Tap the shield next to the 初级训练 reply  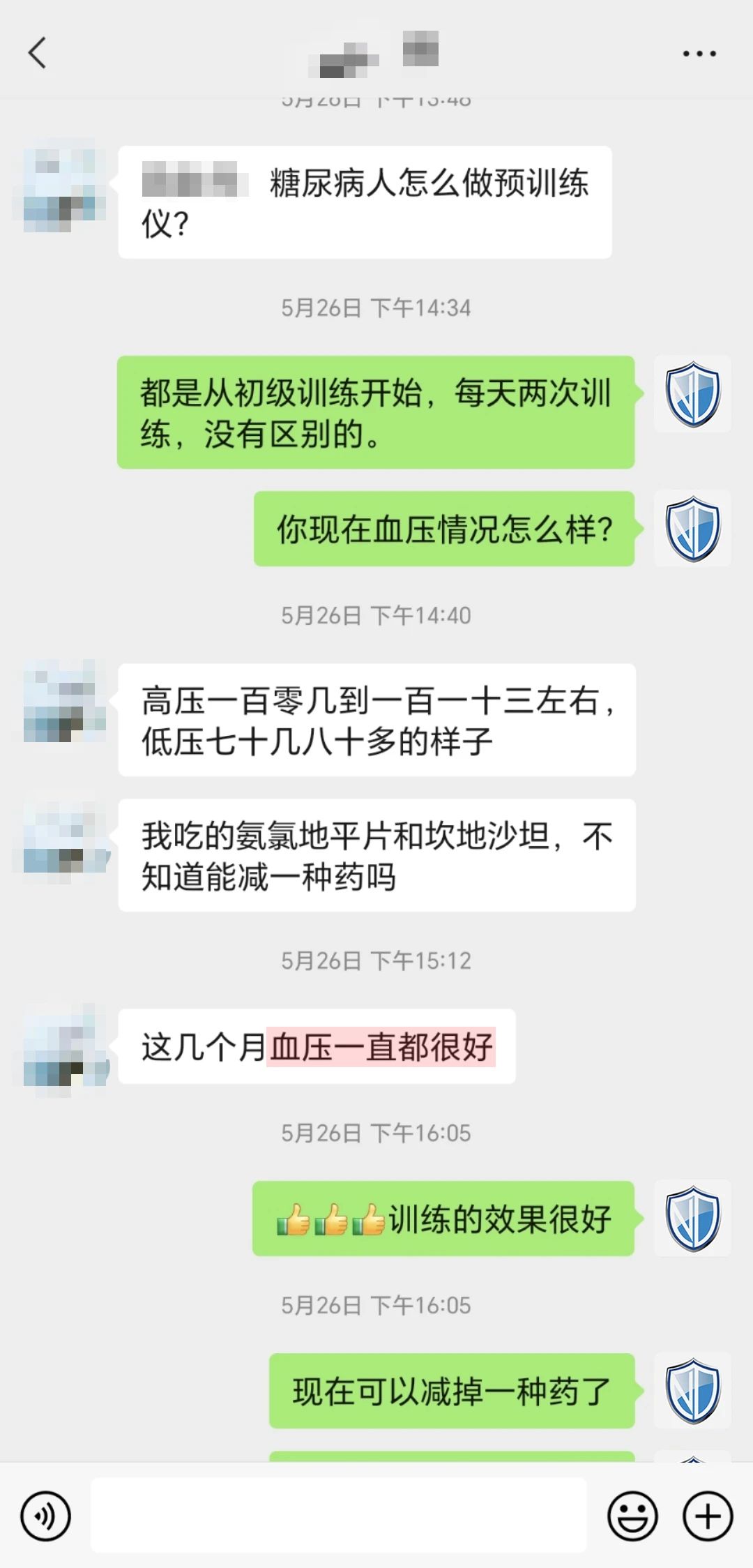tap(692, 395)
